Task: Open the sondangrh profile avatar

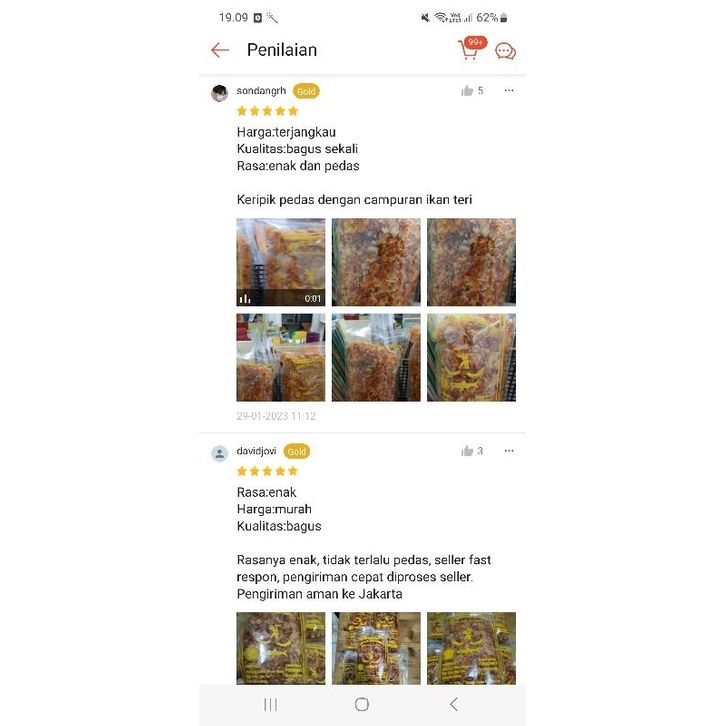Action: pos(220,93)
